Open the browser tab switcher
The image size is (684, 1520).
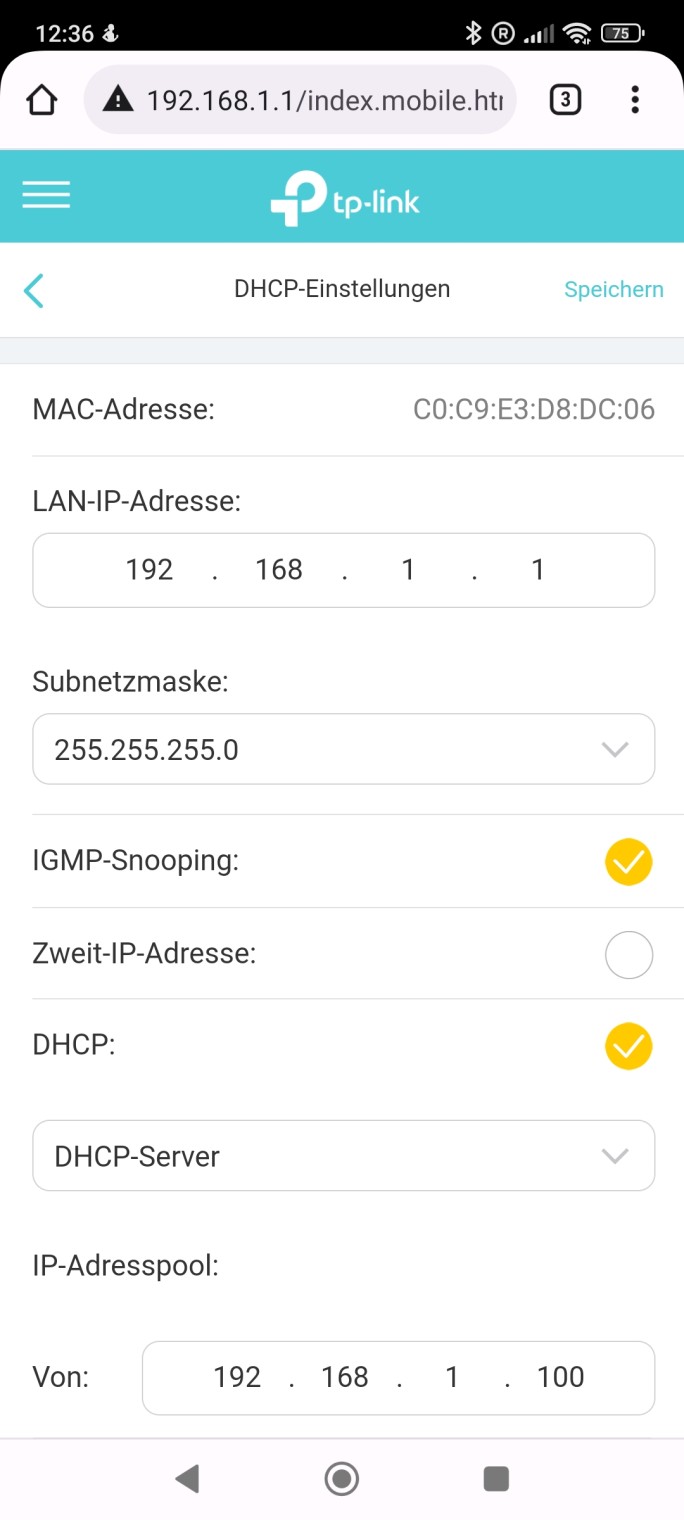tap(565, 100)
